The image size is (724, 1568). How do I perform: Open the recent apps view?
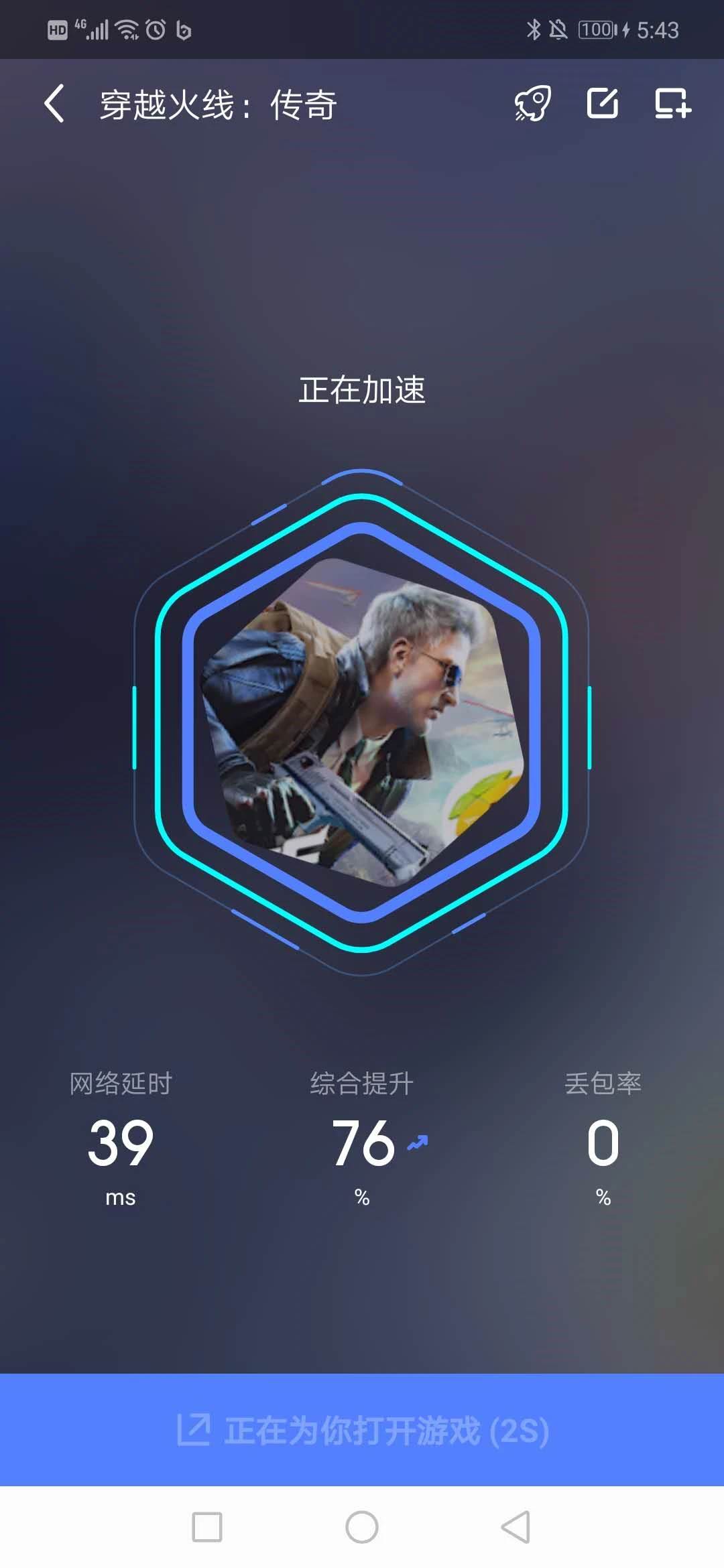tap(207, 1527)
